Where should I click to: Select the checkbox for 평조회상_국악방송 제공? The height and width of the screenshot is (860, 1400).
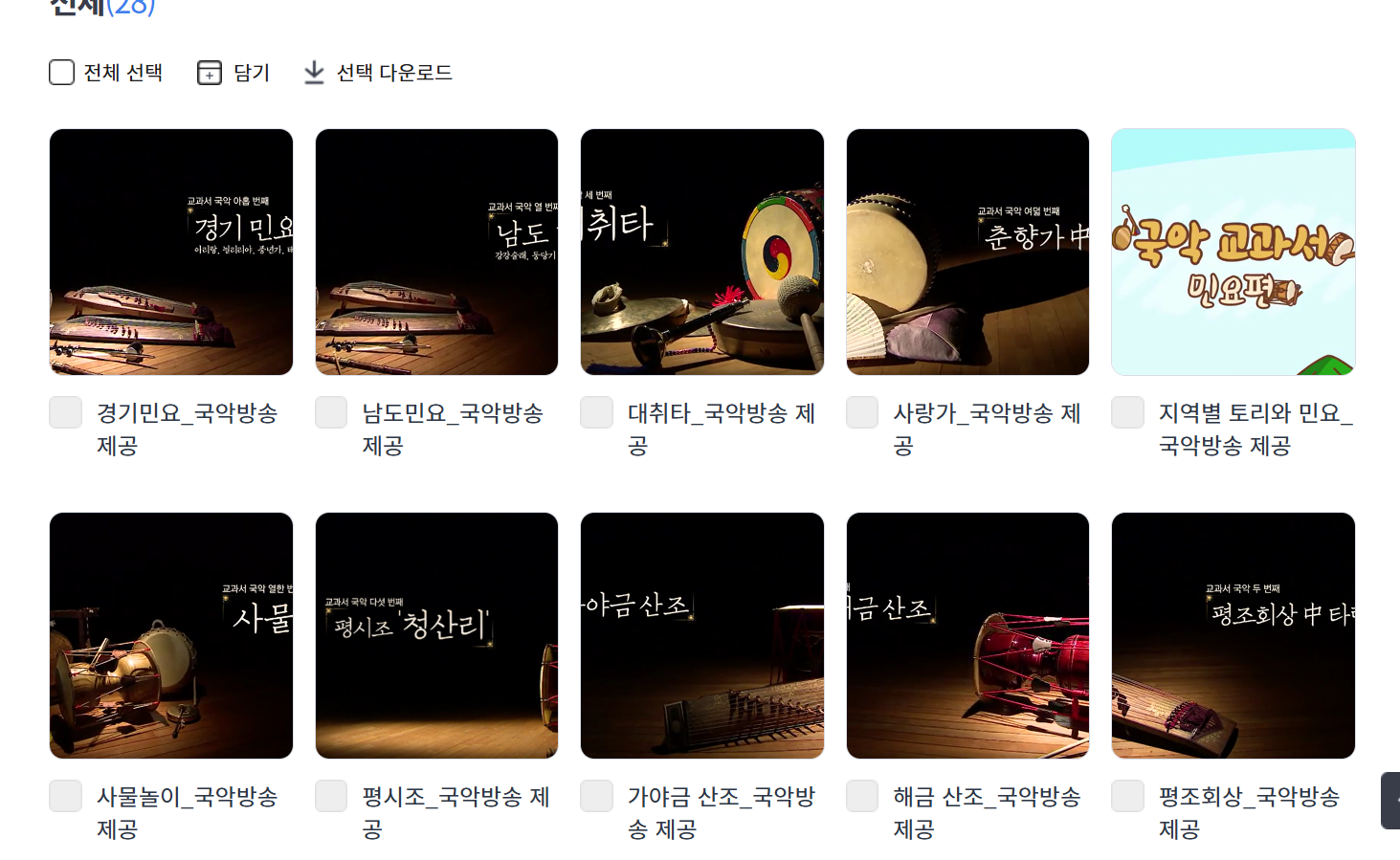tap(1127, 796)
